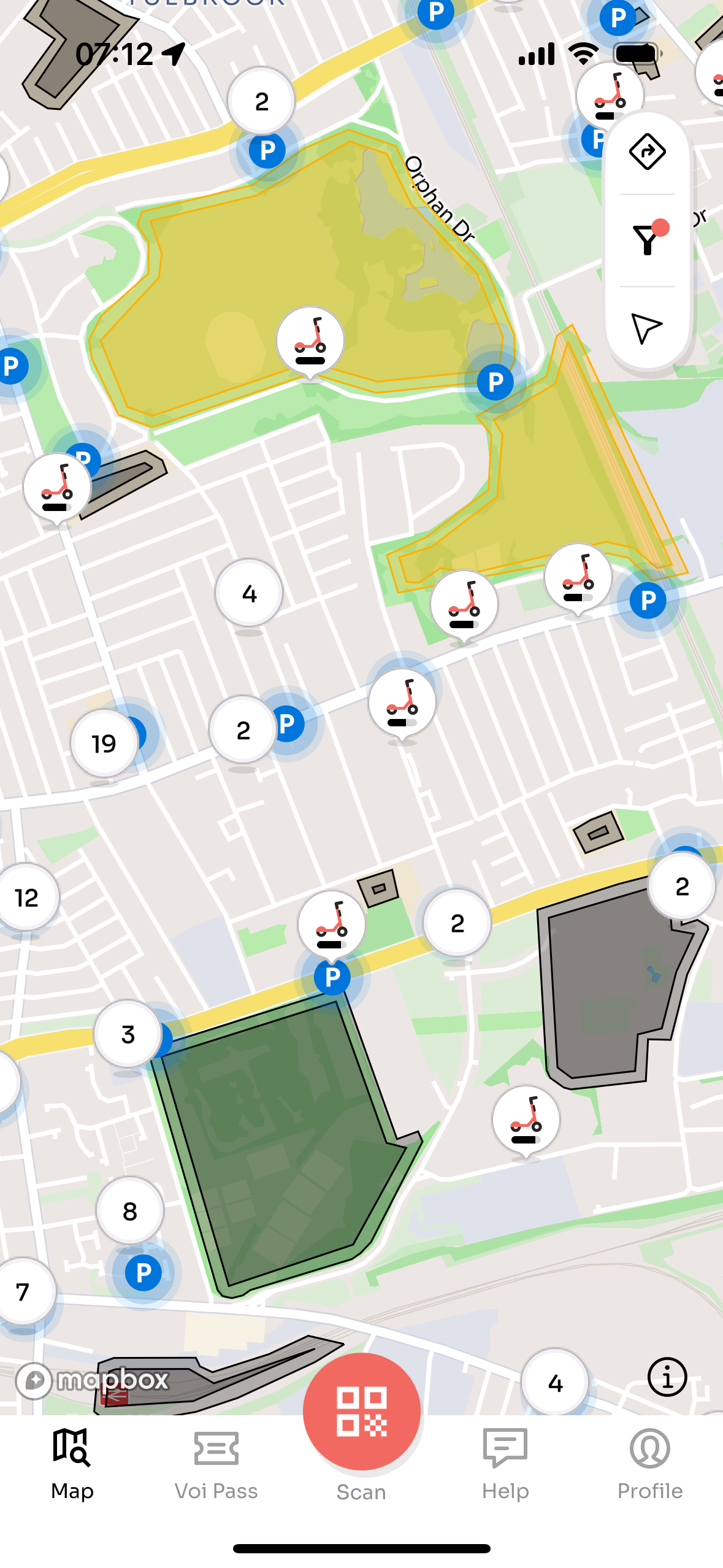Tap the cluster of 19 scooters
This screenshot has width=723, height=1568.
coord(104,744)
